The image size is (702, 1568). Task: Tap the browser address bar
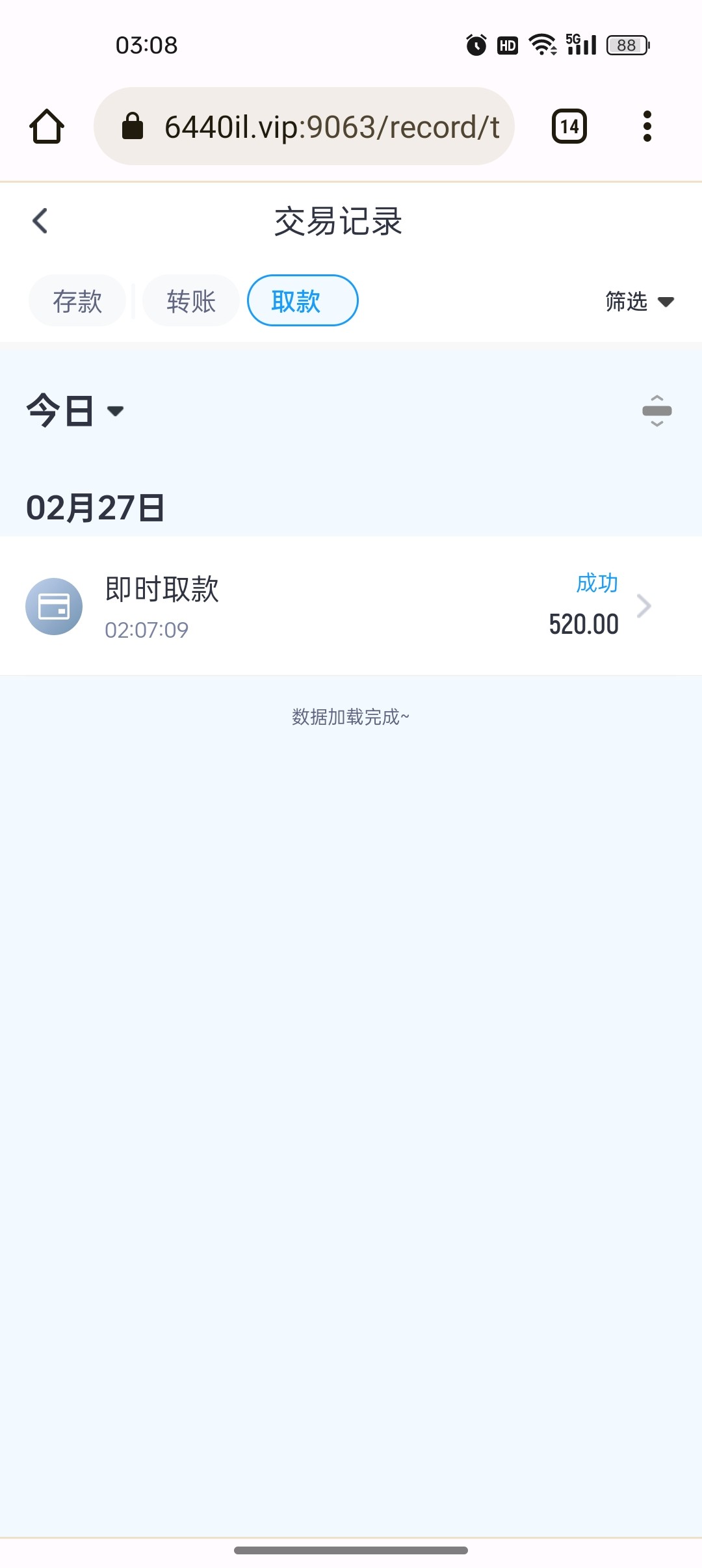(304, 126)
